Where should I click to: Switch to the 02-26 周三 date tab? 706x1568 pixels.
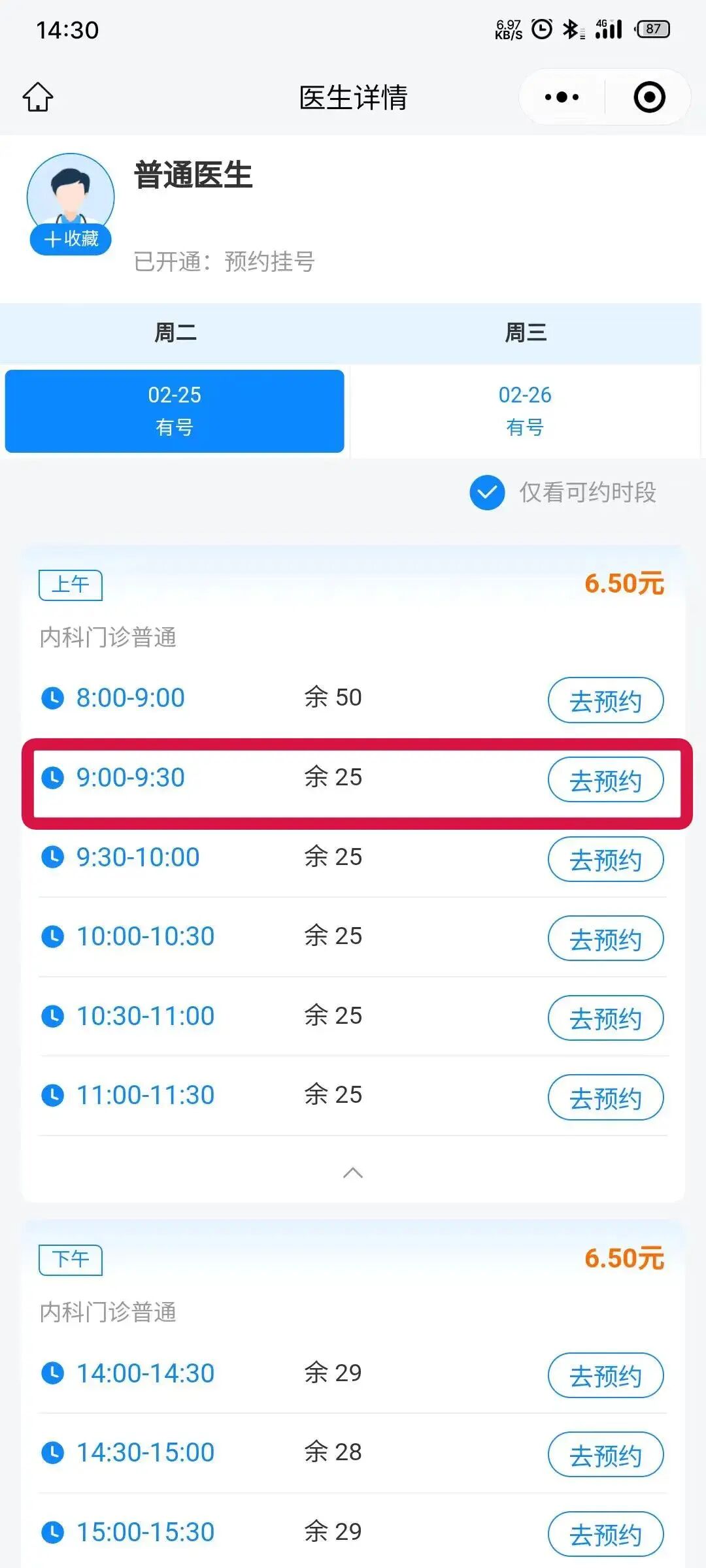click(525, 411)
